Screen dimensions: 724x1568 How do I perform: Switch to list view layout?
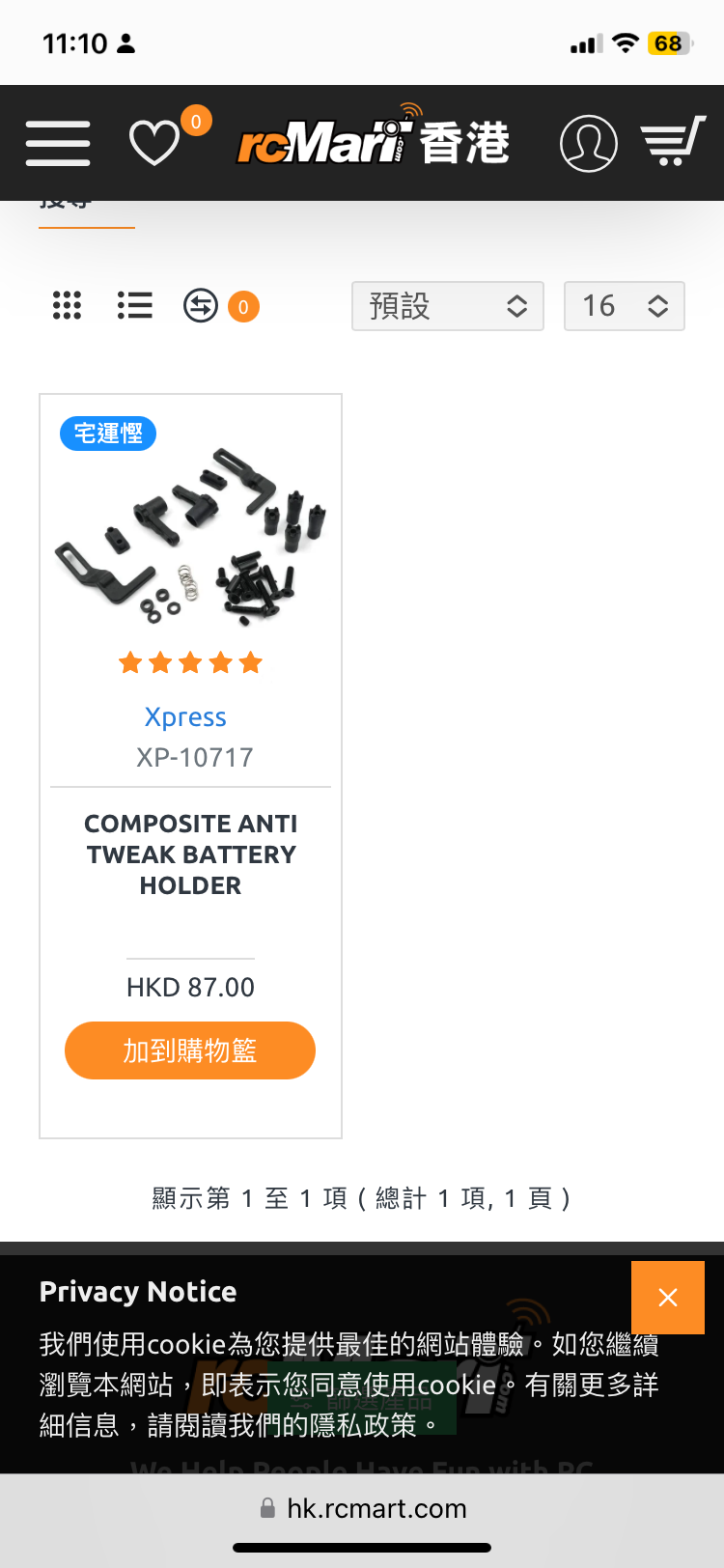click(134, 306)
